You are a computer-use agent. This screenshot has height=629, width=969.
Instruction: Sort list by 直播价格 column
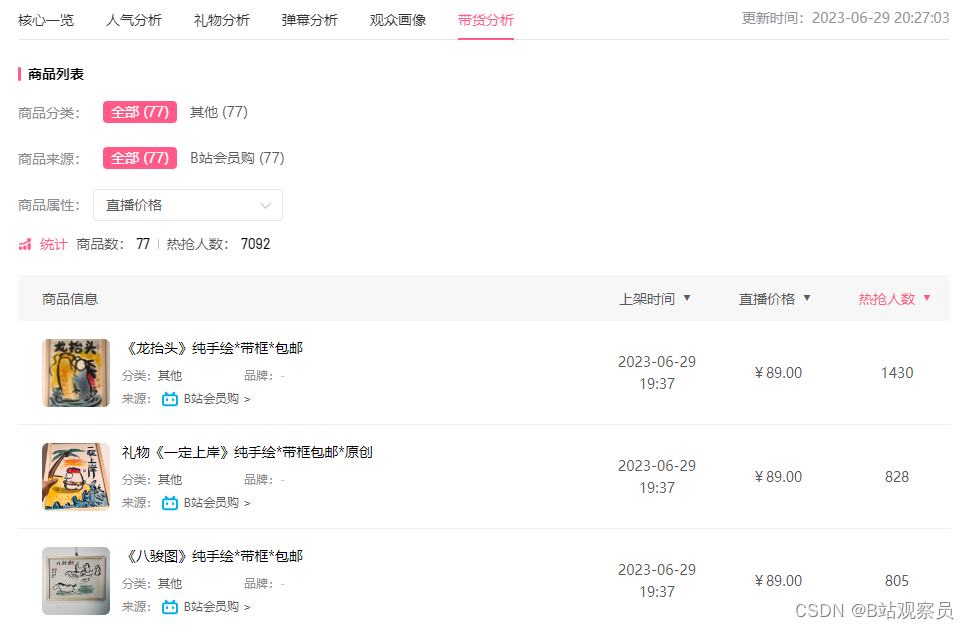[x=775, y=299]
